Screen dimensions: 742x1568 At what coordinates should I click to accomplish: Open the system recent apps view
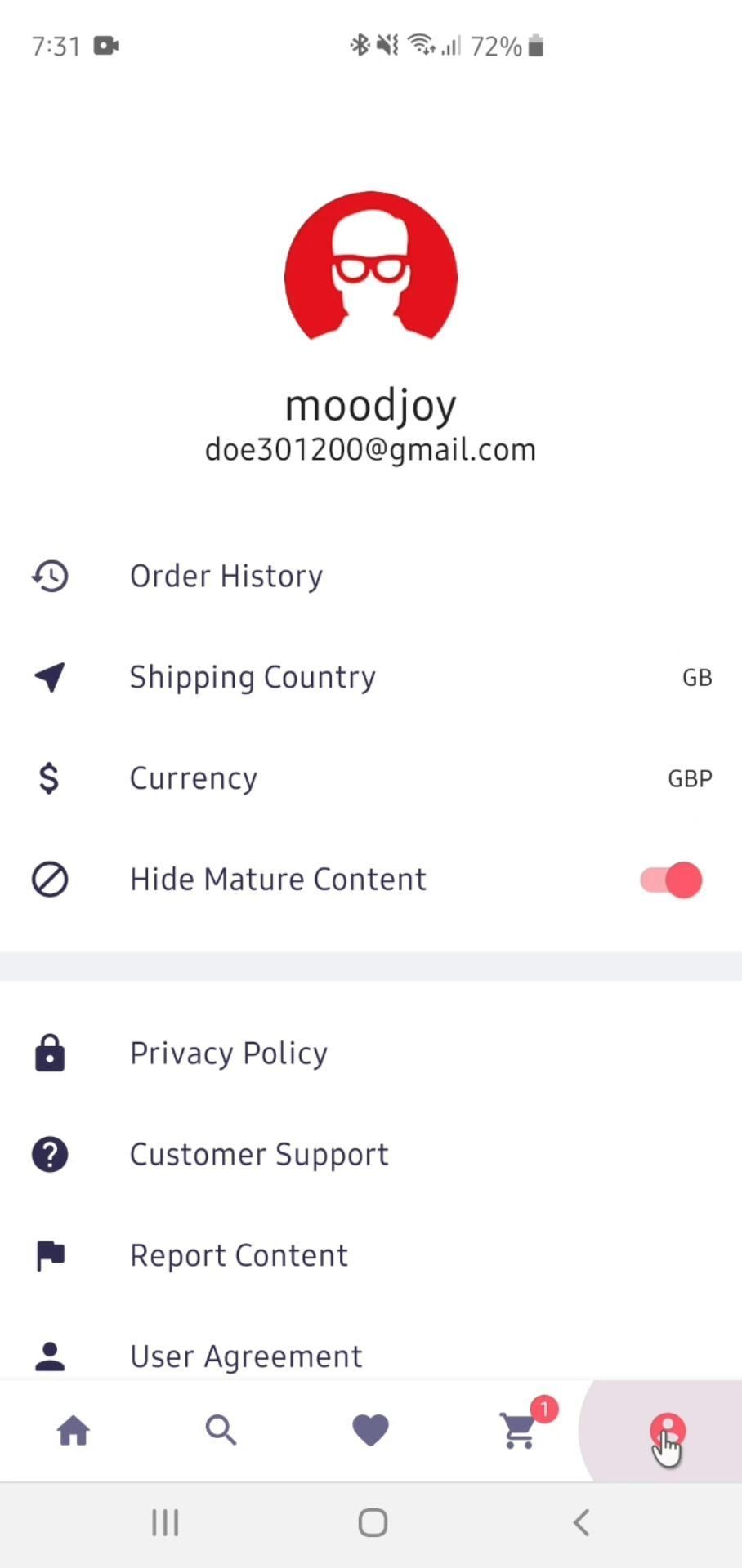[x=165, y=1522]
